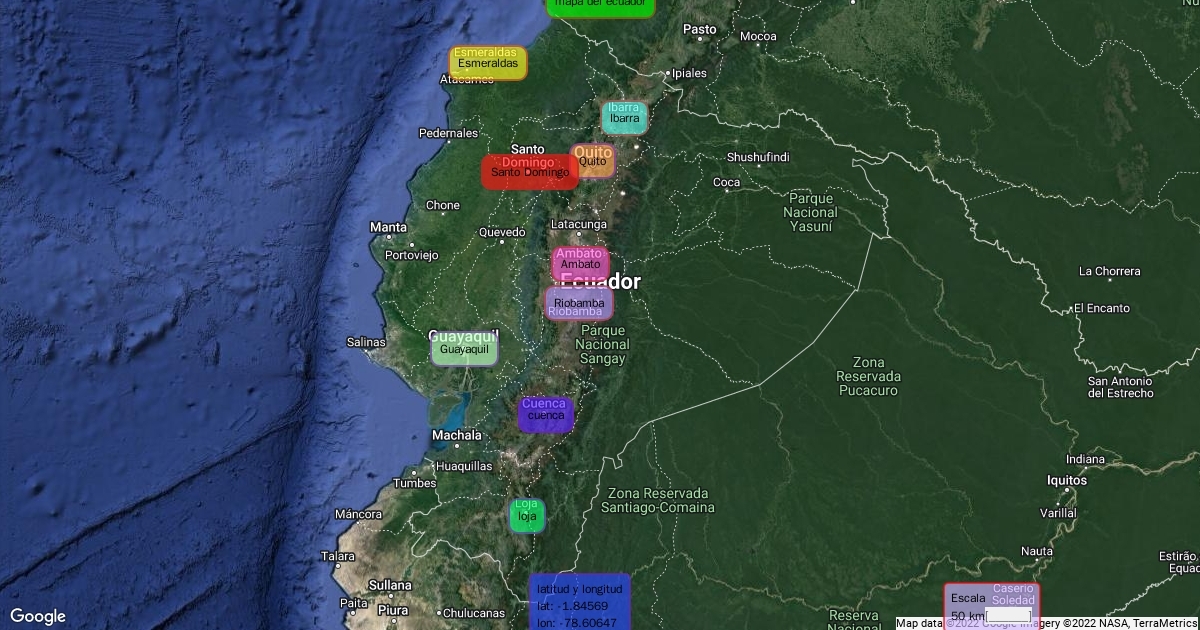
Task: Open the green Loja label
Action: coord(527,516)
